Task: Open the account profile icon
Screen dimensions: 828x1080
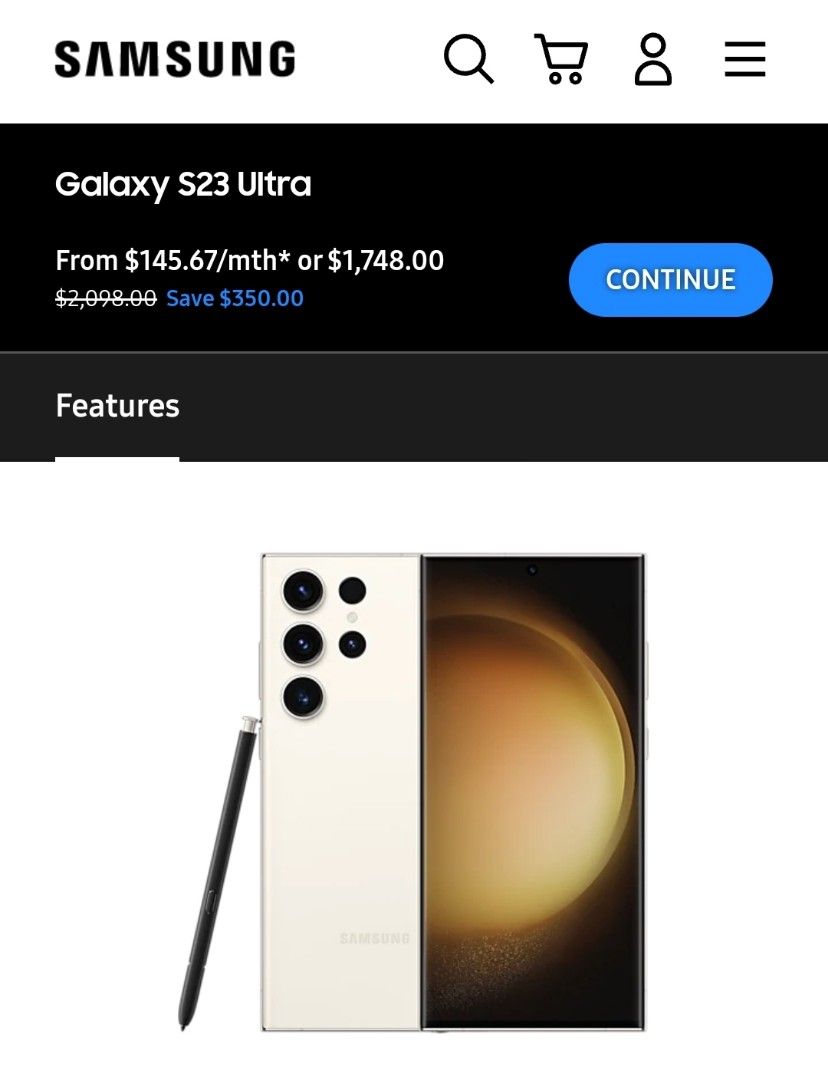Action: [653, 60]
